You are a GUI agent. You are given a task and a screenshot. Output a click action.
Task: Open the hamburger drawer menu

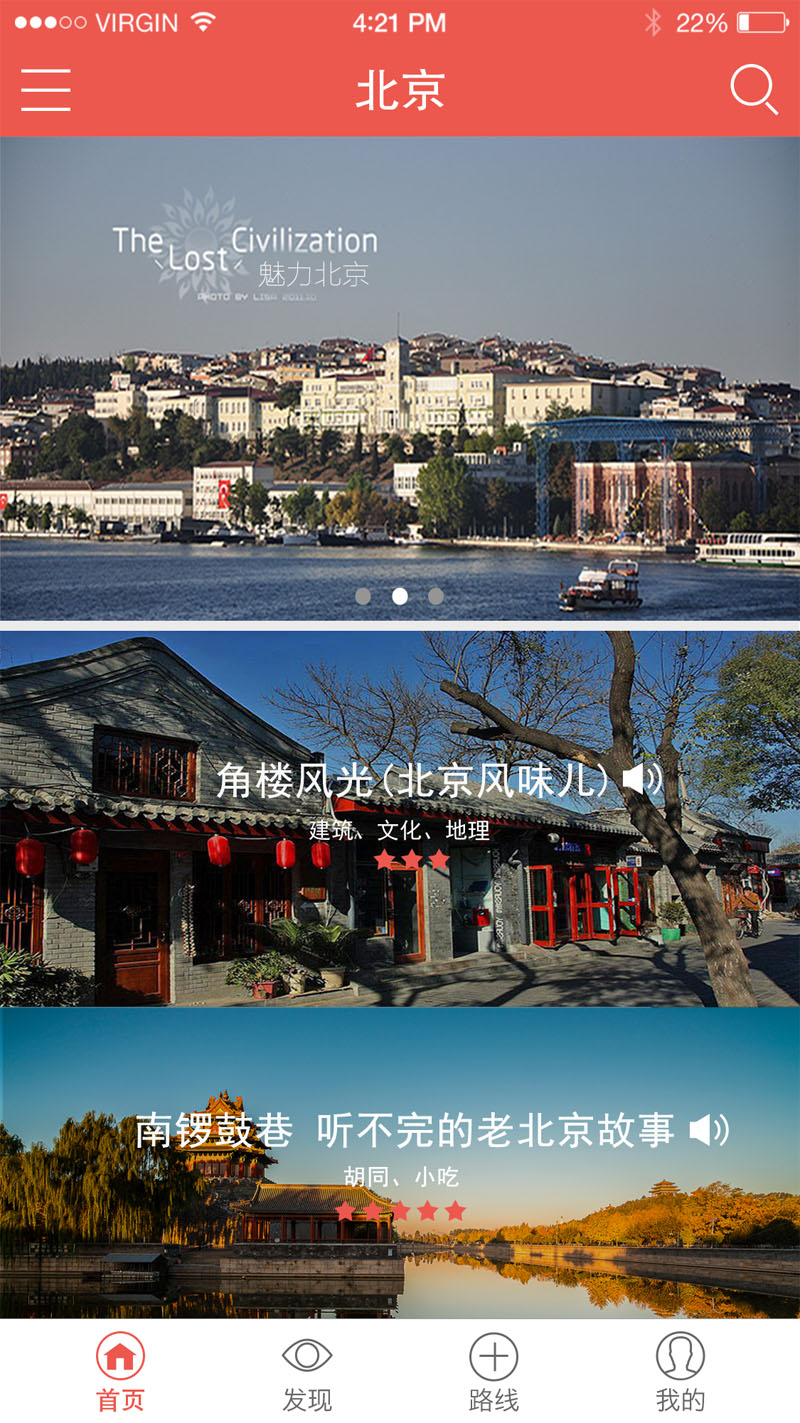click(46, 90)
